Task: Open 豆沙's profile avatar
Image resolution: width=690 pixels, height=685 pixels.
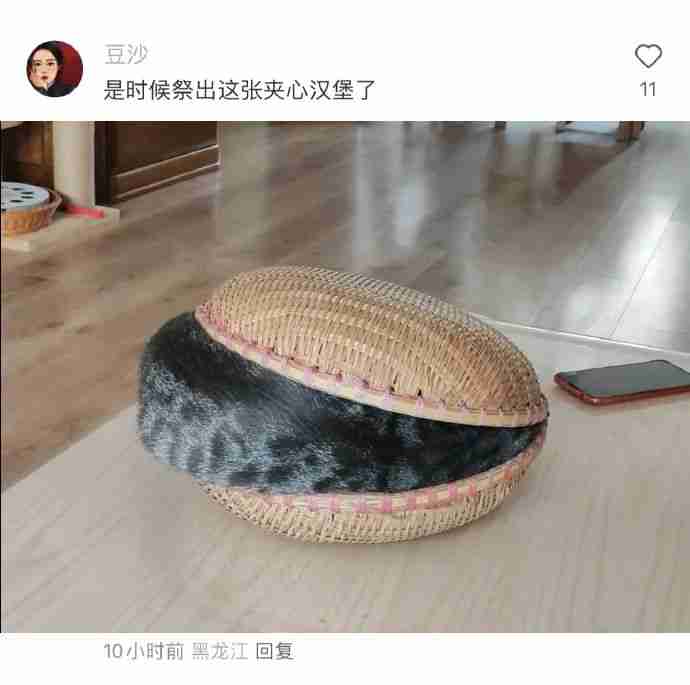Action: tap(54, 69)
